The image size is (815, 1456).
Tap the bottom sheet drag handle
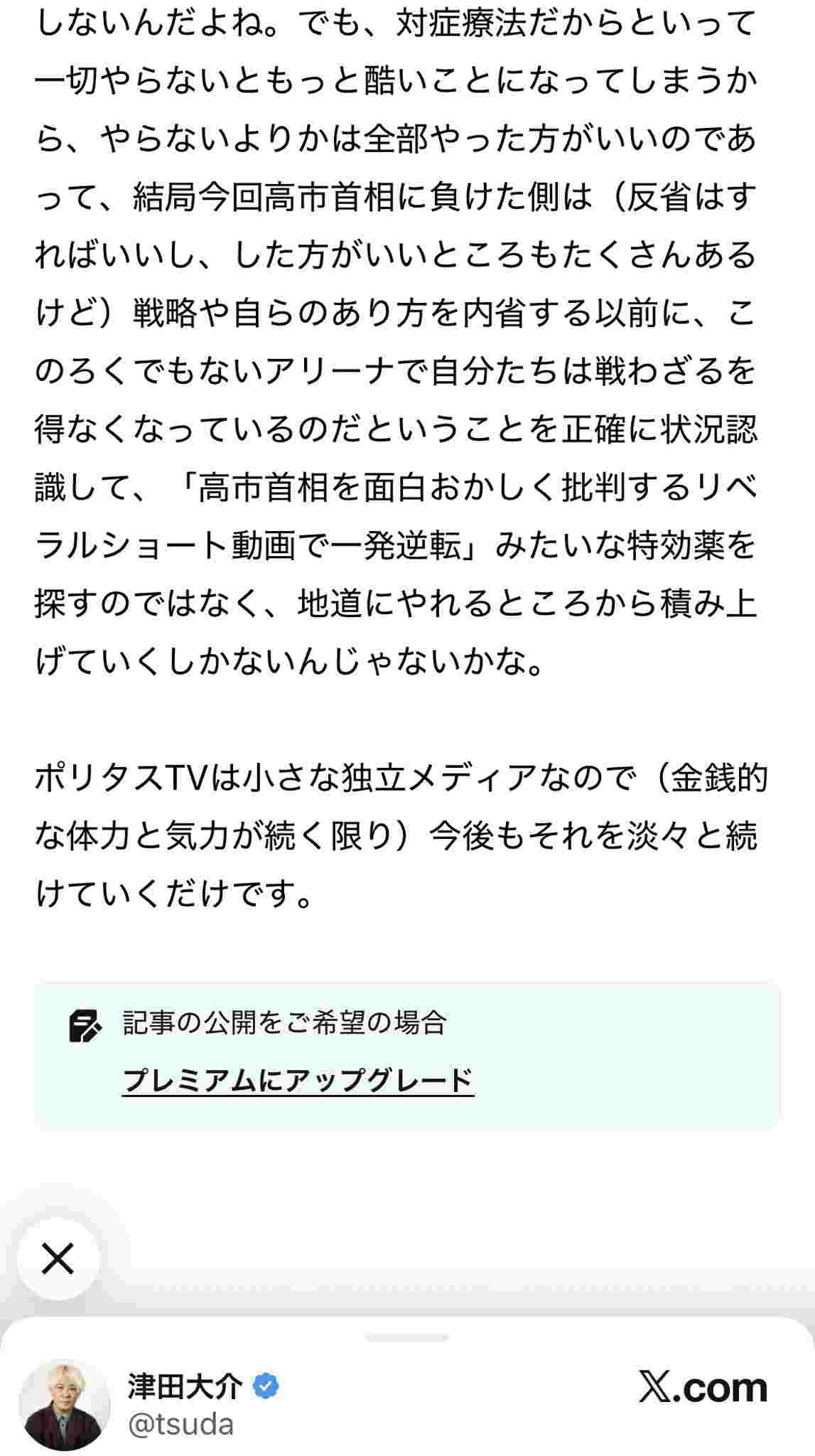407,1338
